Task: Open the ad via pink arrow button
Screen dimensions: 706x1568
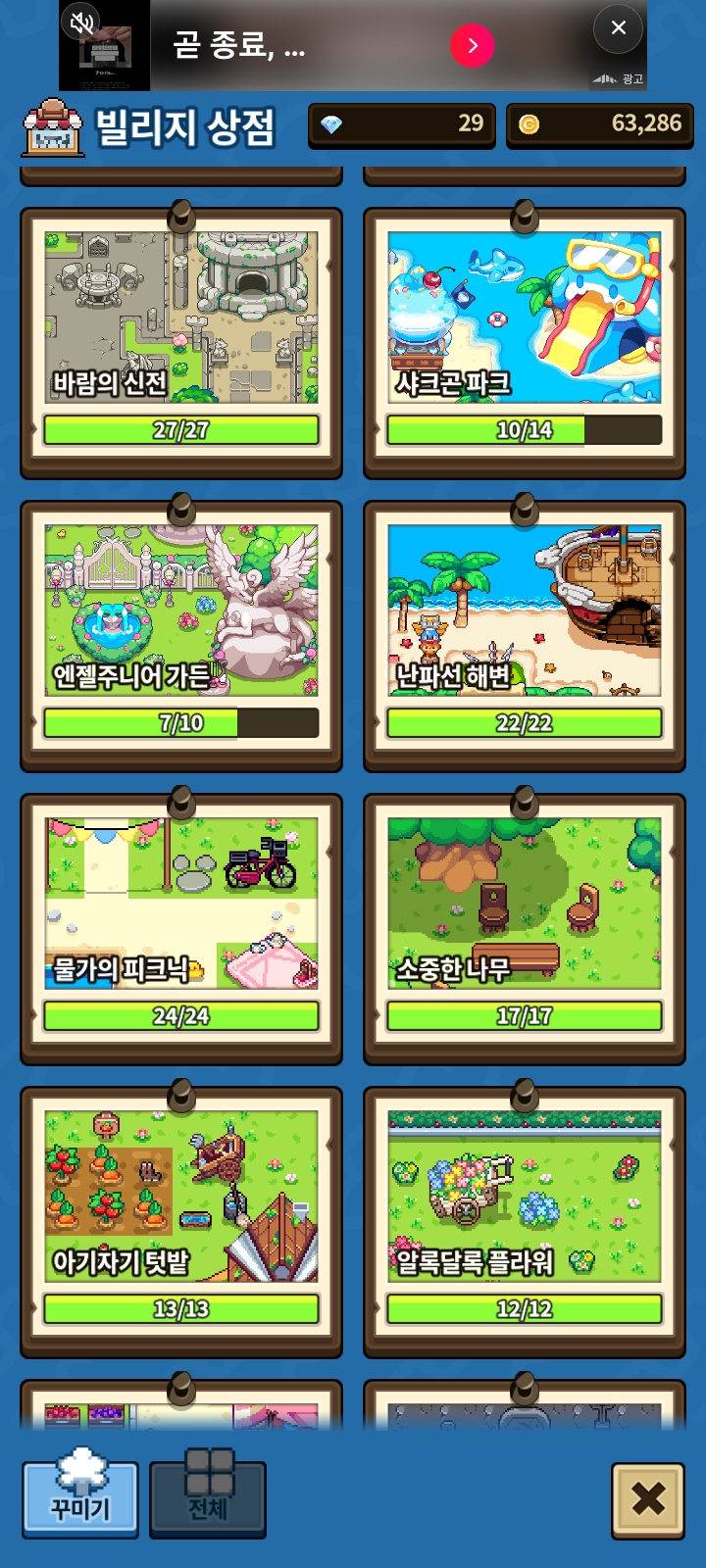Action: (x=472, y=45)
